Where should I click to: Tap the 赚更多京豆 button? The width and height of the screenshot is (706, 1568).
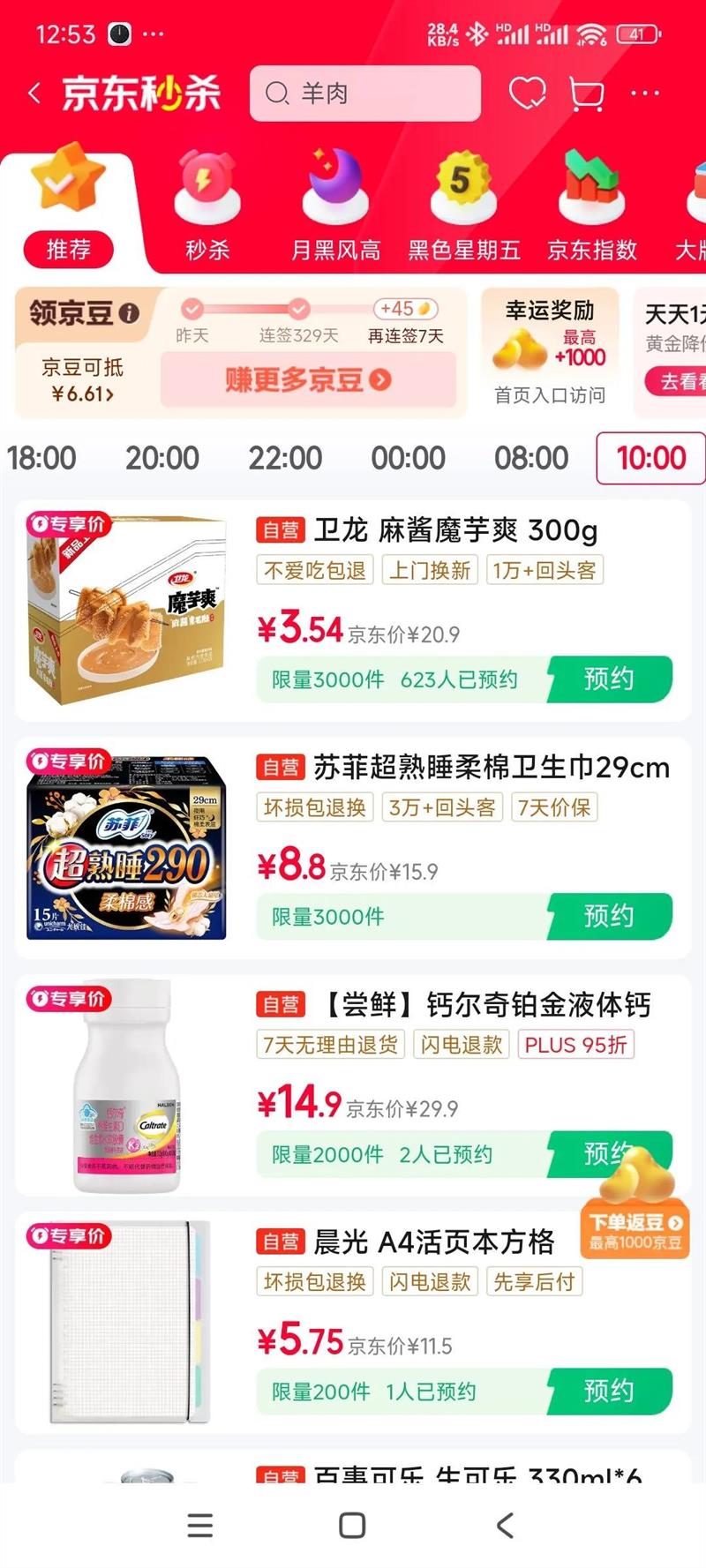(308, 379)
